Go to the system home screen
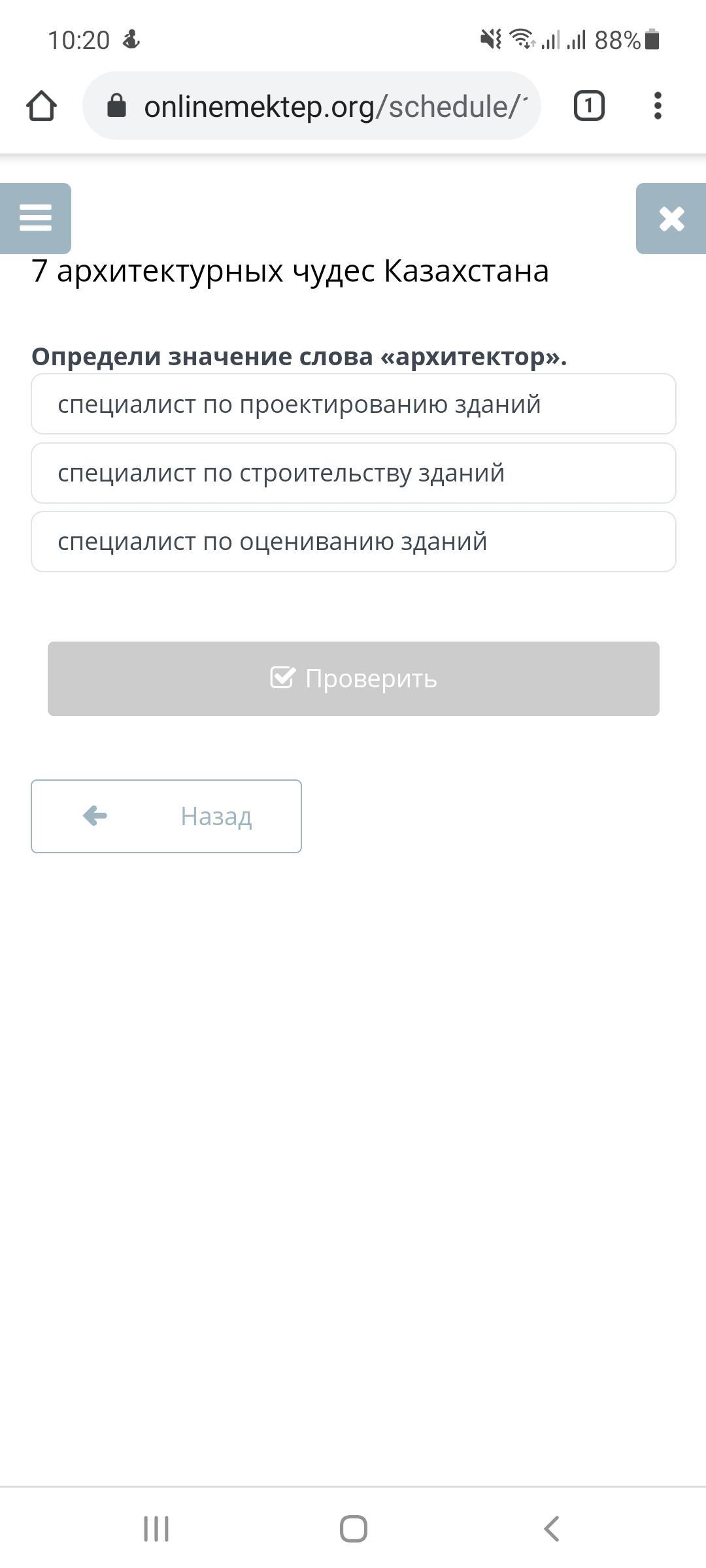706x1568 pixels. pyautogui.click(x=354, y=1529)
